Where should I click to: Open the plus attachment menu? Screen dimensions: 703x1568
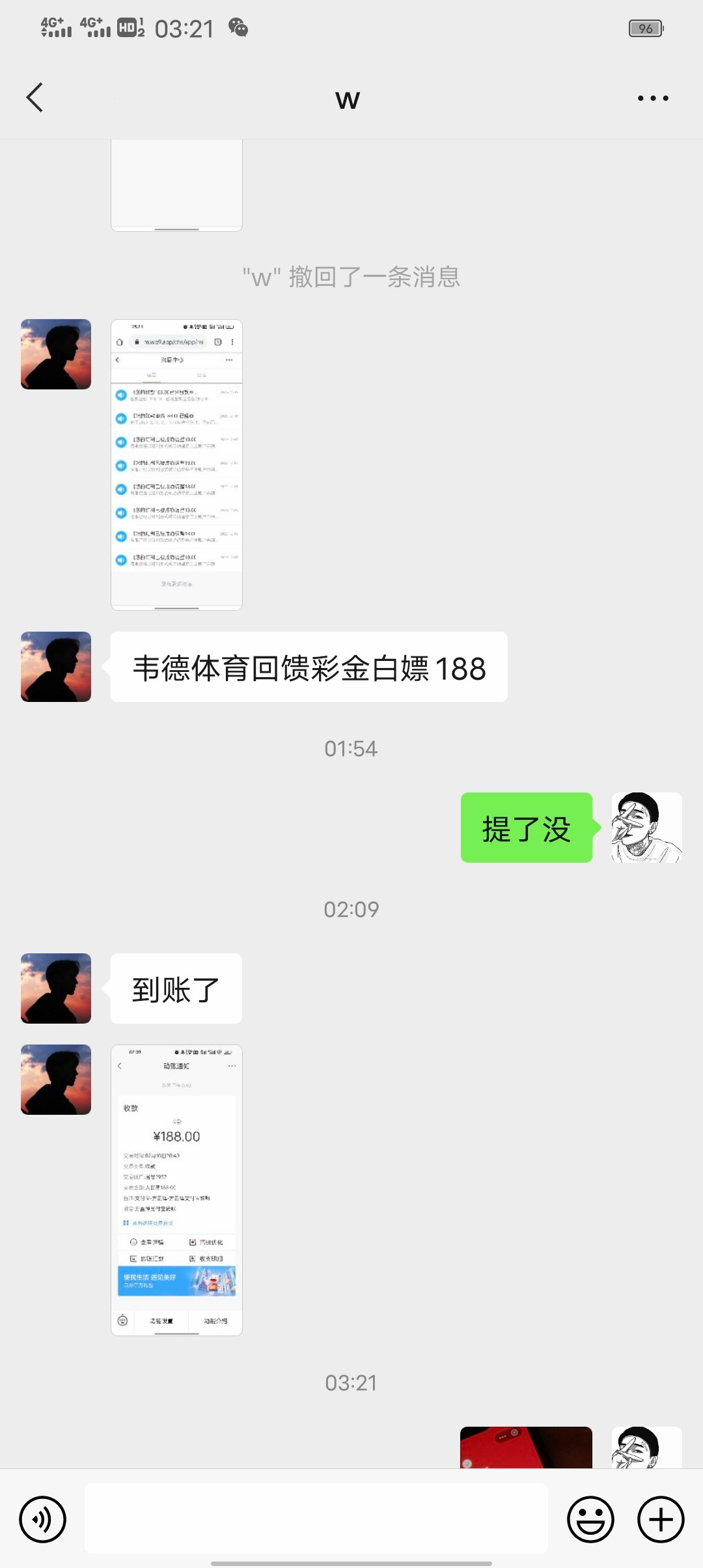click(x=661, y=1519)
